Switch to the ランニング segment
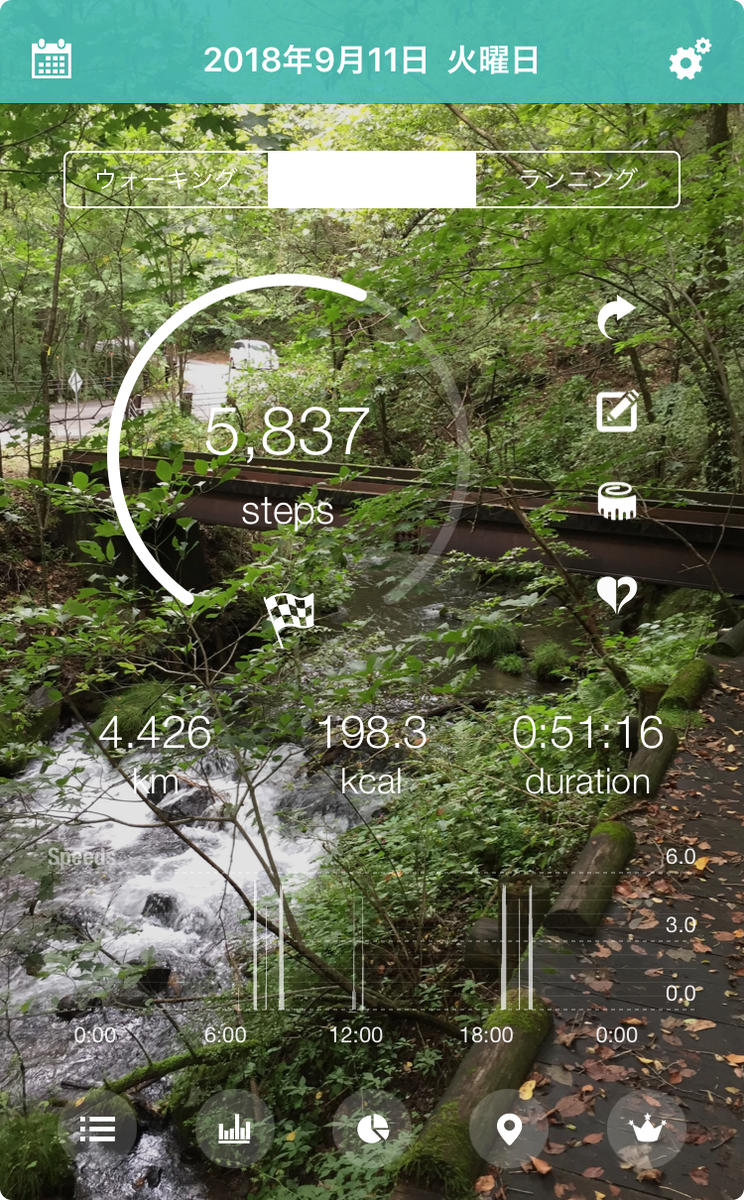This screenshot has width=744, height=1200. [578, 180]
